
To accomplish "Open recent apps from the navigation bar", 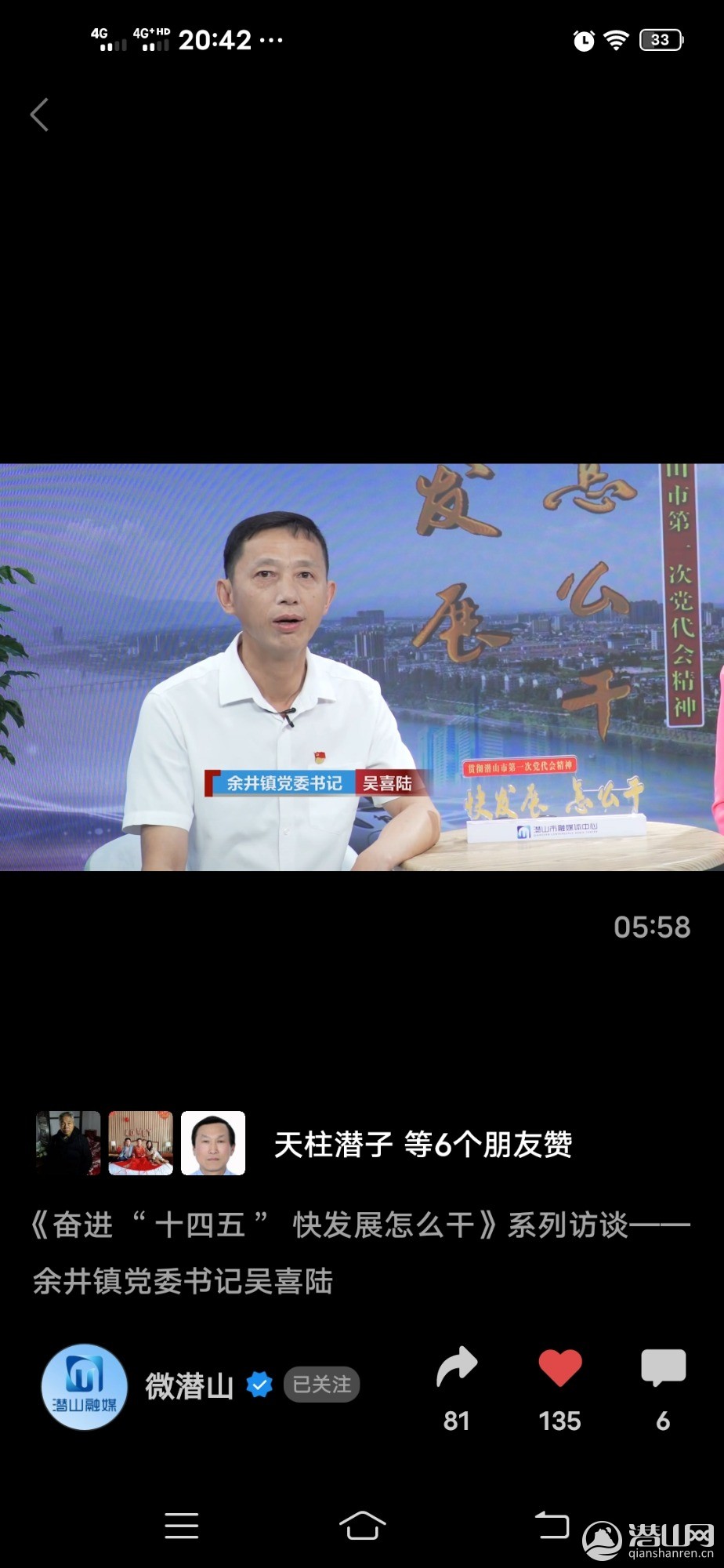I will tap(182, 1525).
